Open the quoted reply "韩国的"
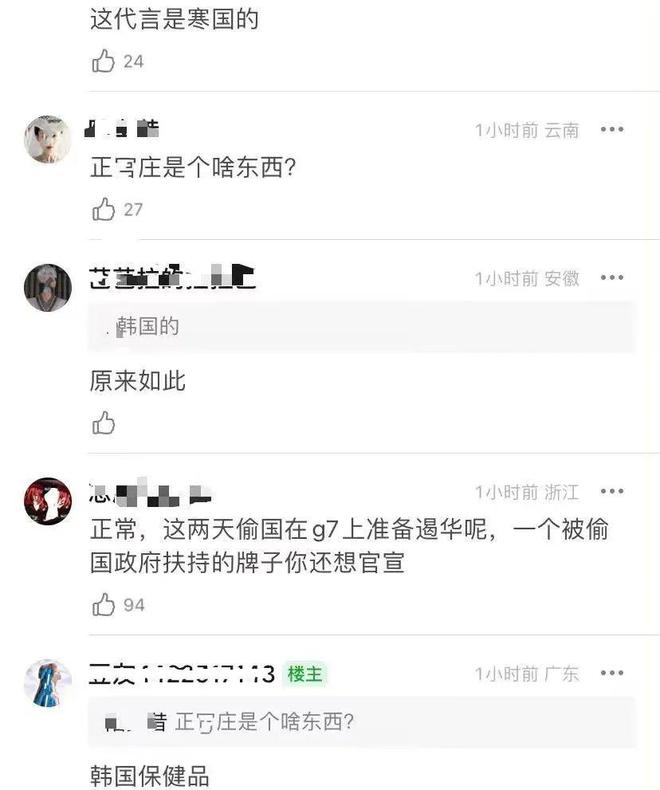This screenshot has height=790, width=660. (x=361, y=326)
